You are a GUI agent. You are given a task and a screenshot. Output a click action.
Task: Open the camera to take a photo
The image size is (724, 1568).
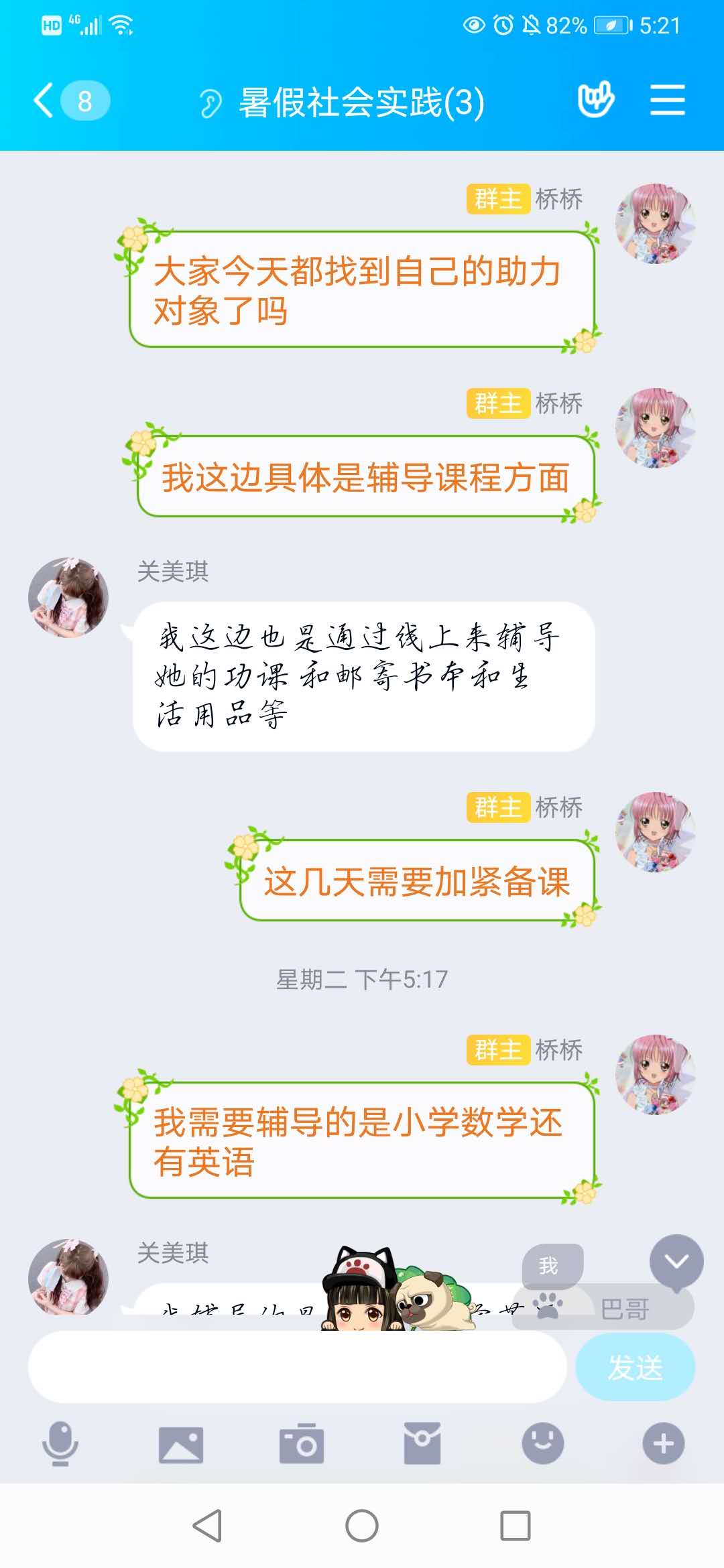tap(302, 1443)
